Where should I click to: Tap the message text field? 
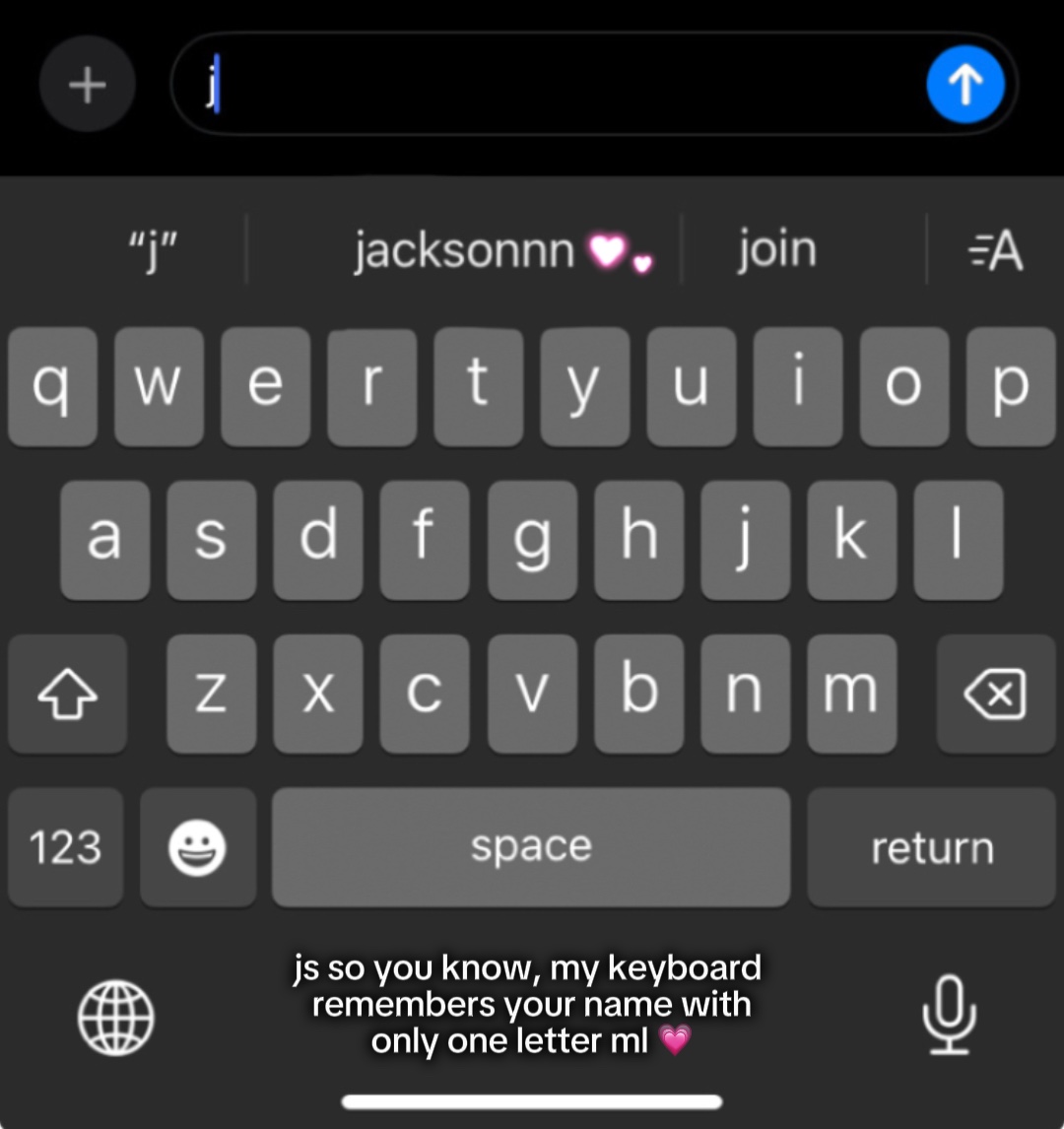552,87
